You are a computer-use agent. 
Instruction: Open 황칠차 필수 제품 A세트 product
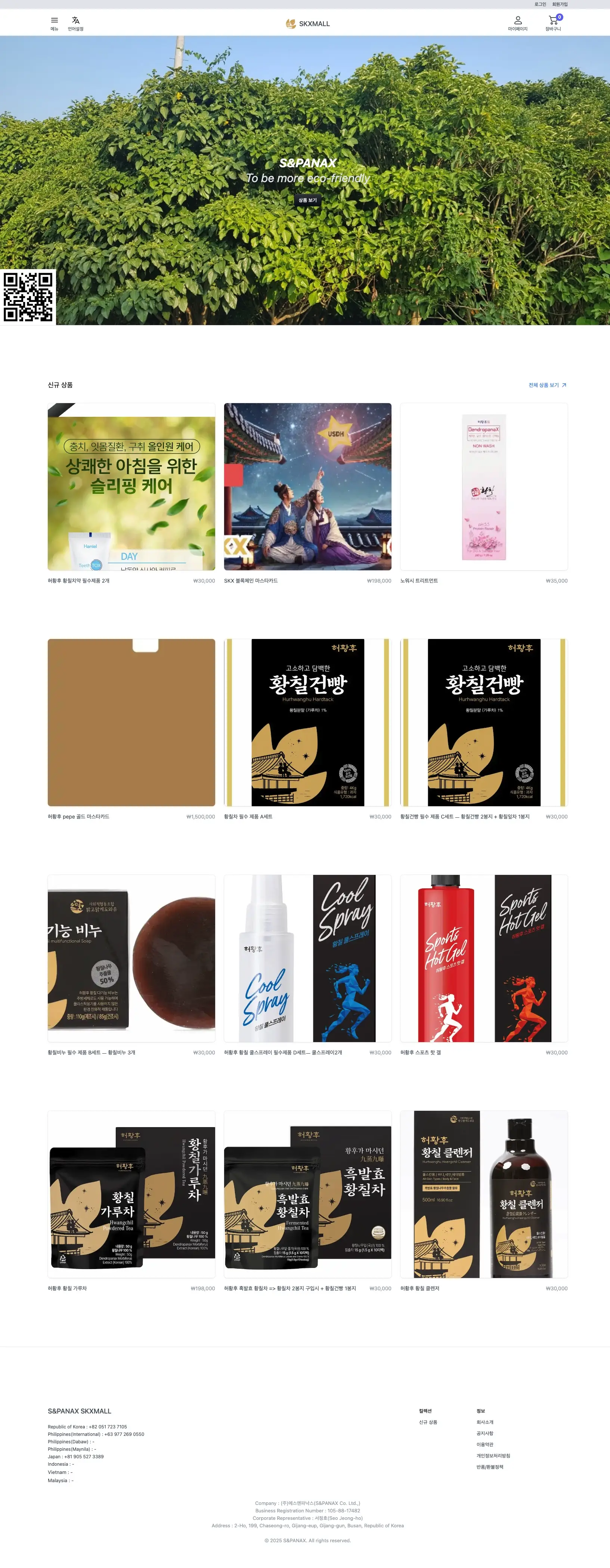pos(307,722)
